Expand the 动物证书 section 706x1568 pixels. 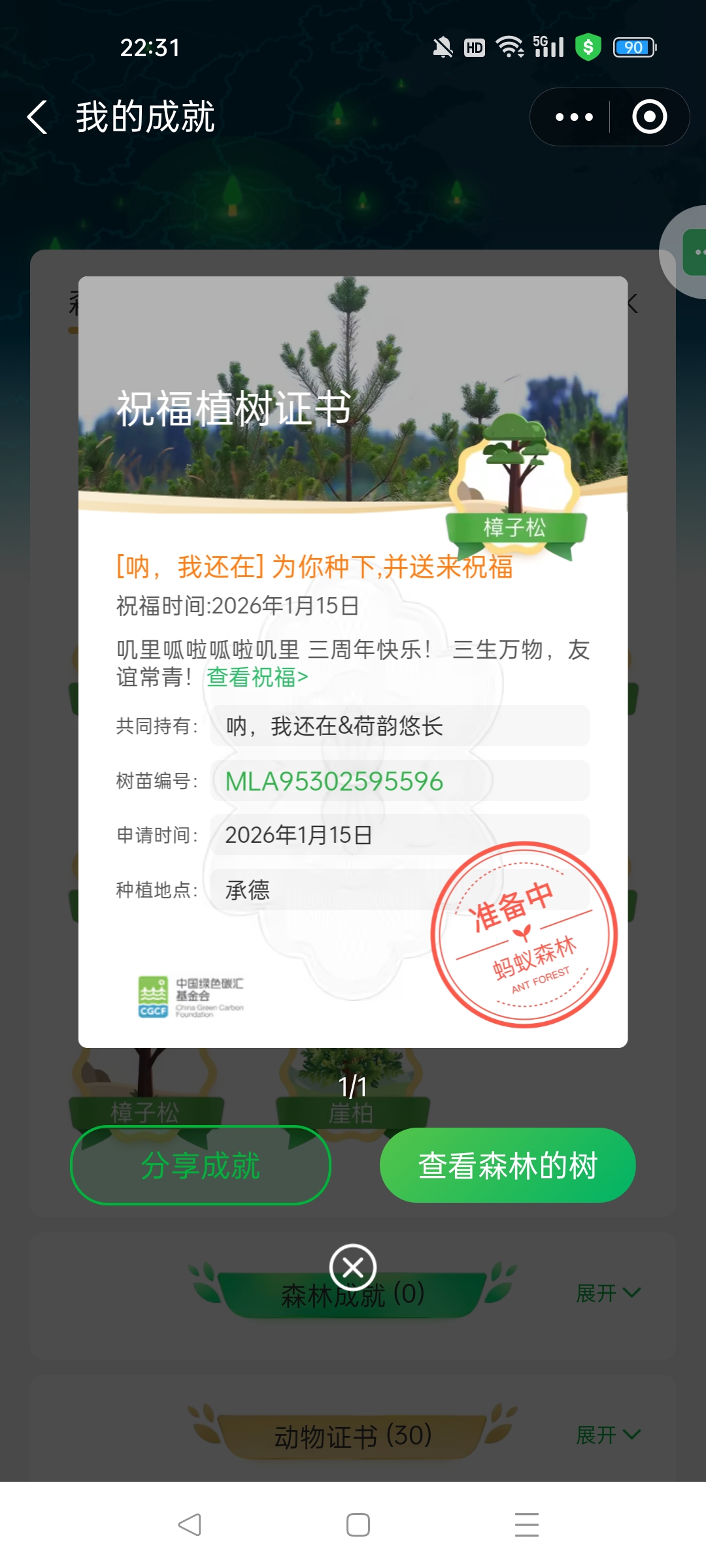coord(608,1435)
